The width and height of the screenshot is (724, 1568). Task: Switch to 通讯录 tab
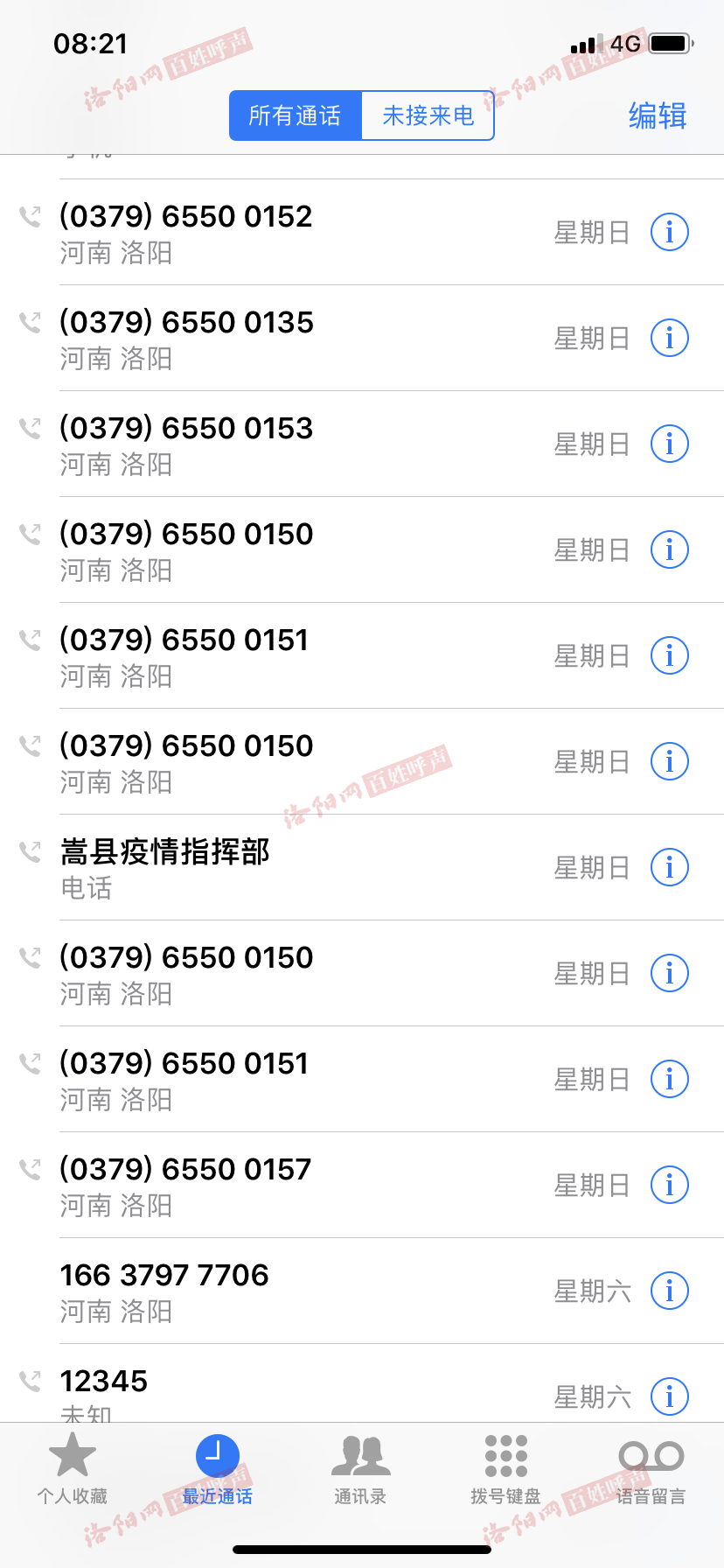pyautogui.click(x=360, y=1470)
